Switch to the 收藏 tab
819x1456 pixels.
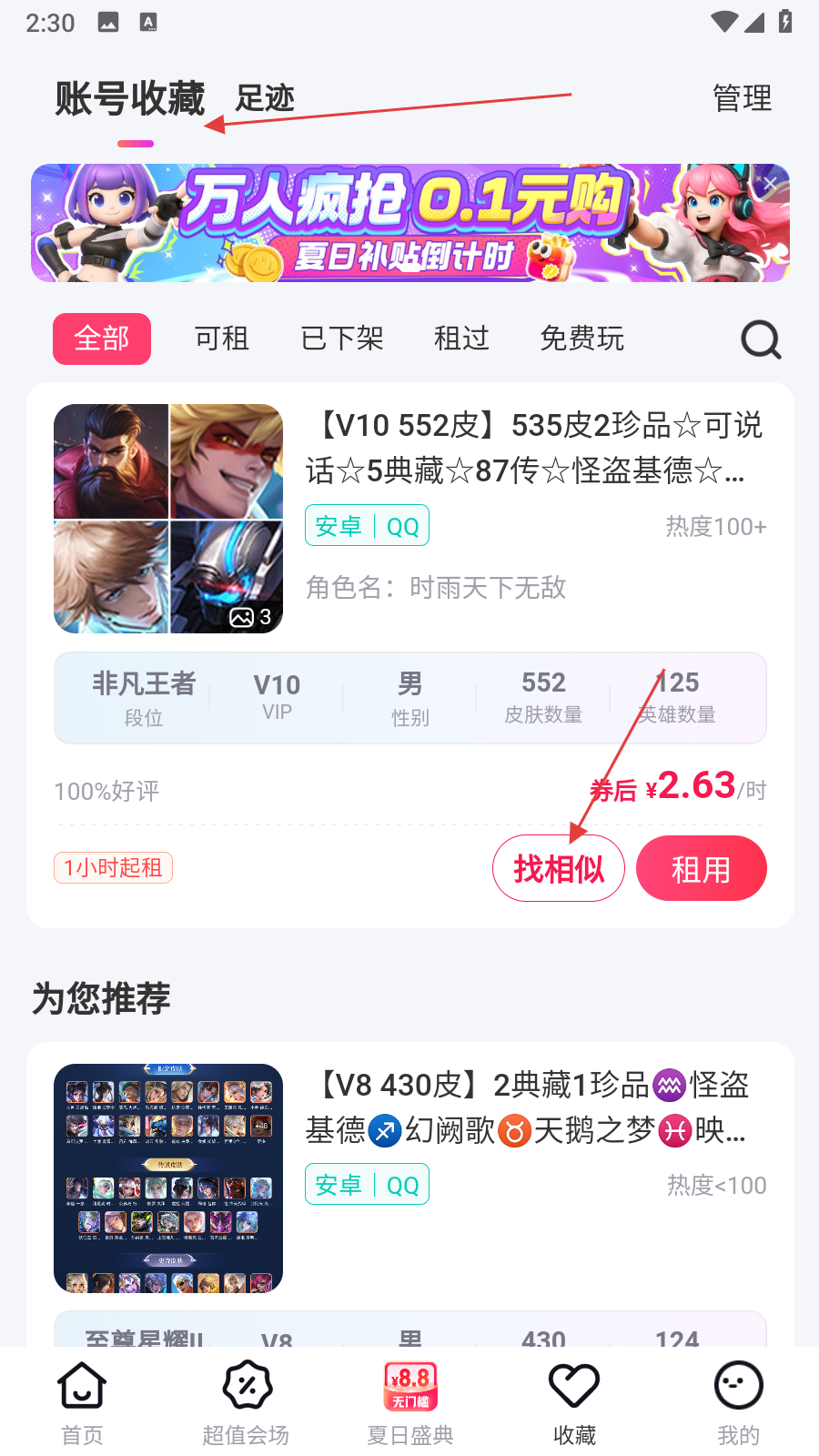coord(574,1403)
